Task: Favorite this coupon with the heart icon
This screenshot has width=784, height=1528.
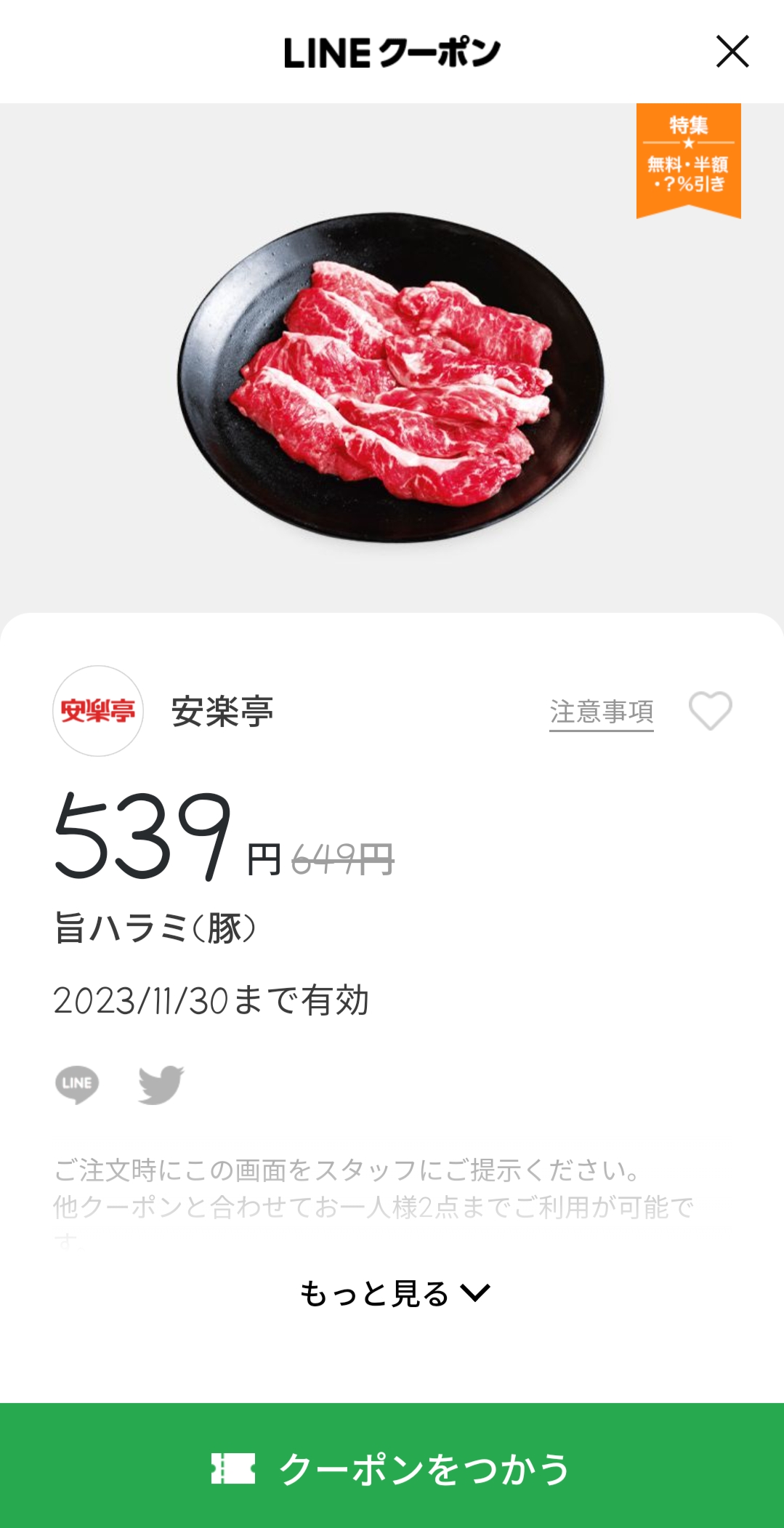Action: (710, 710)
